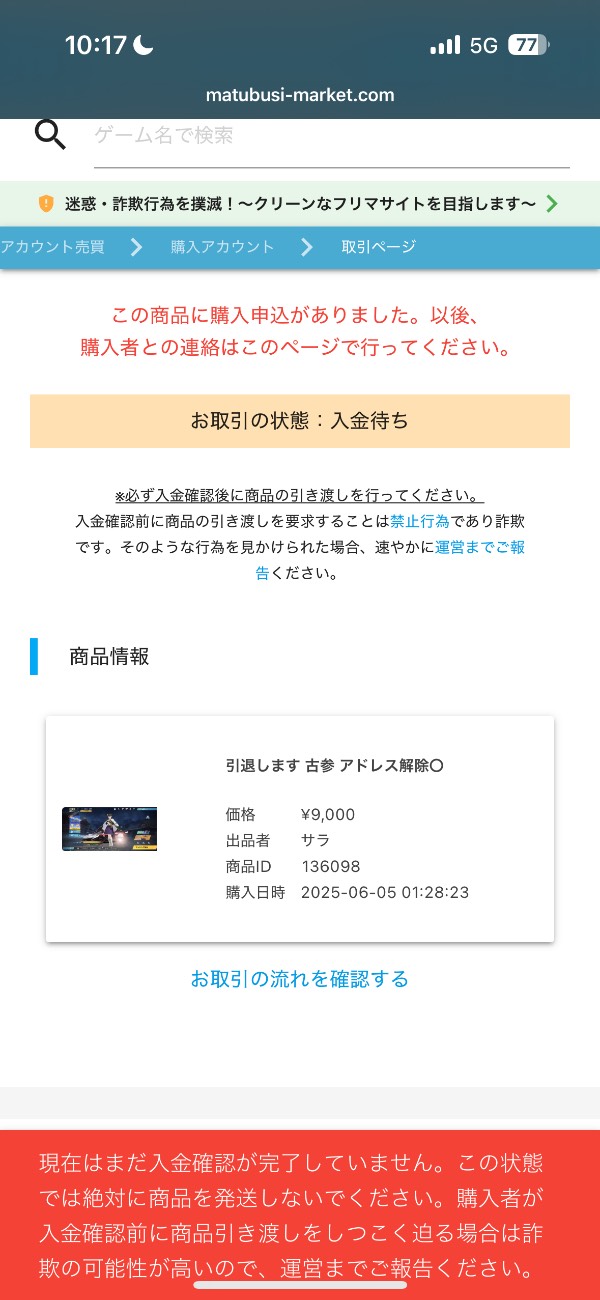Open the 禁止行為 link
600x1300 pixels.
click(419, 521)
